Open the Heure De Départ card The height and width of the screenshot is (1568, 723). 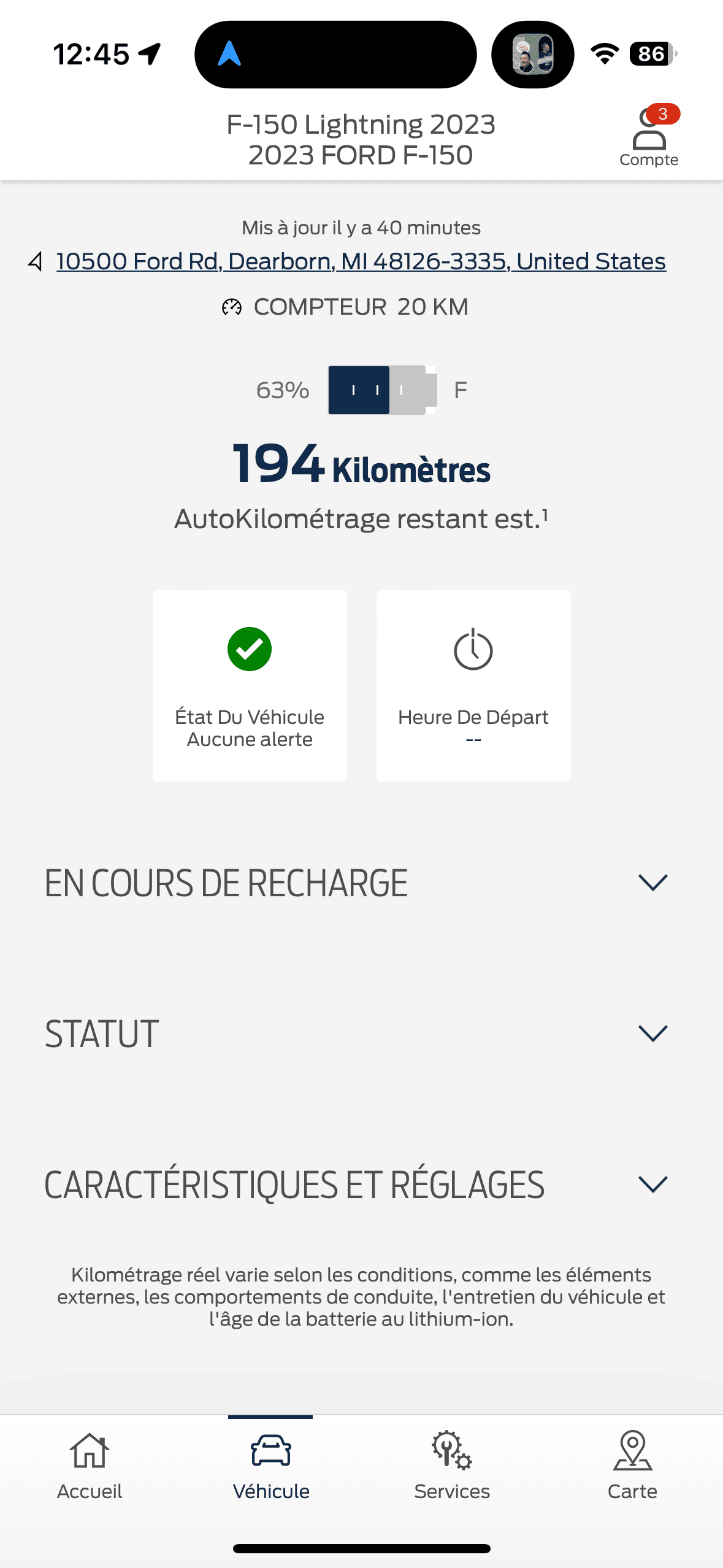point(473,685)
